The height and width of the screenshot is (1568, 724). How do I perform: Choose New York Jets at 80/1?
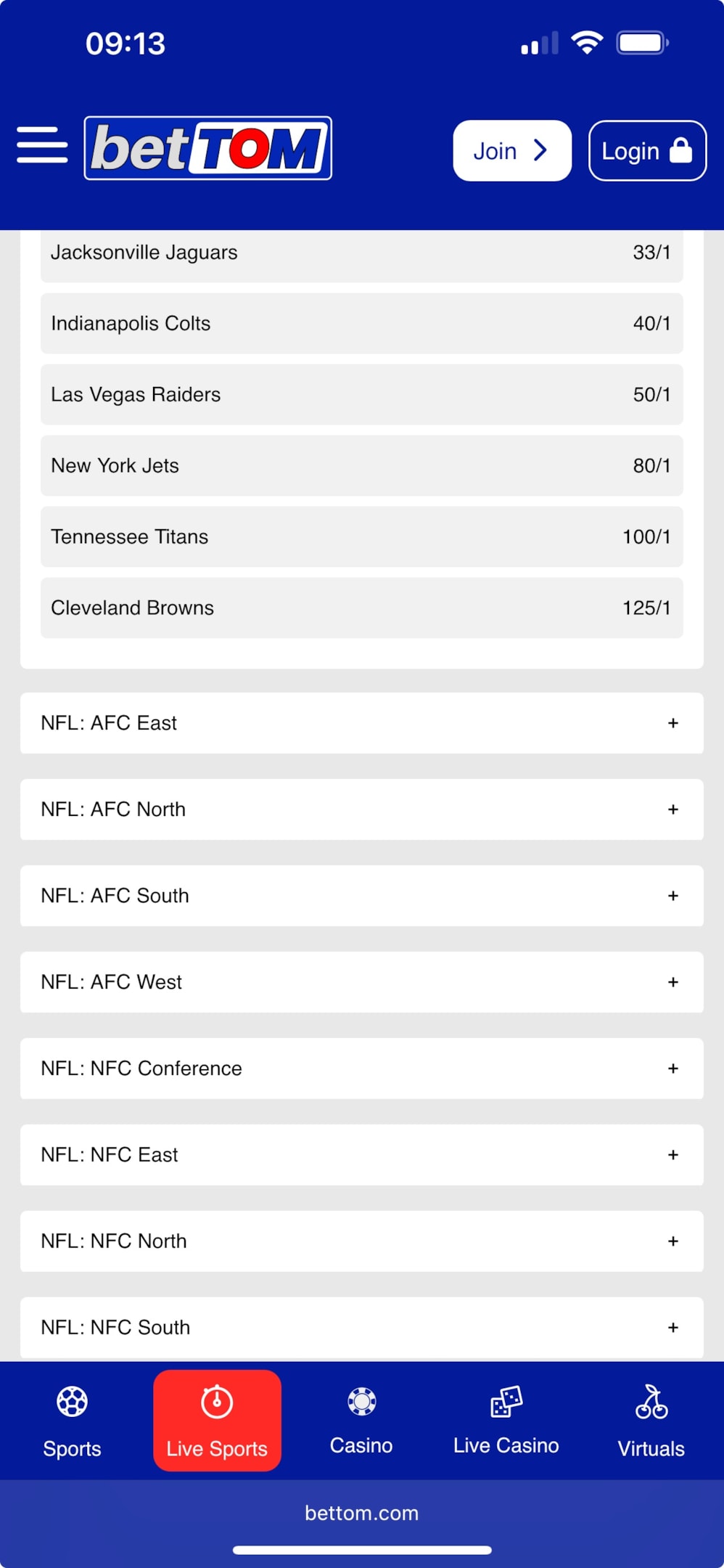pos(362,465)
